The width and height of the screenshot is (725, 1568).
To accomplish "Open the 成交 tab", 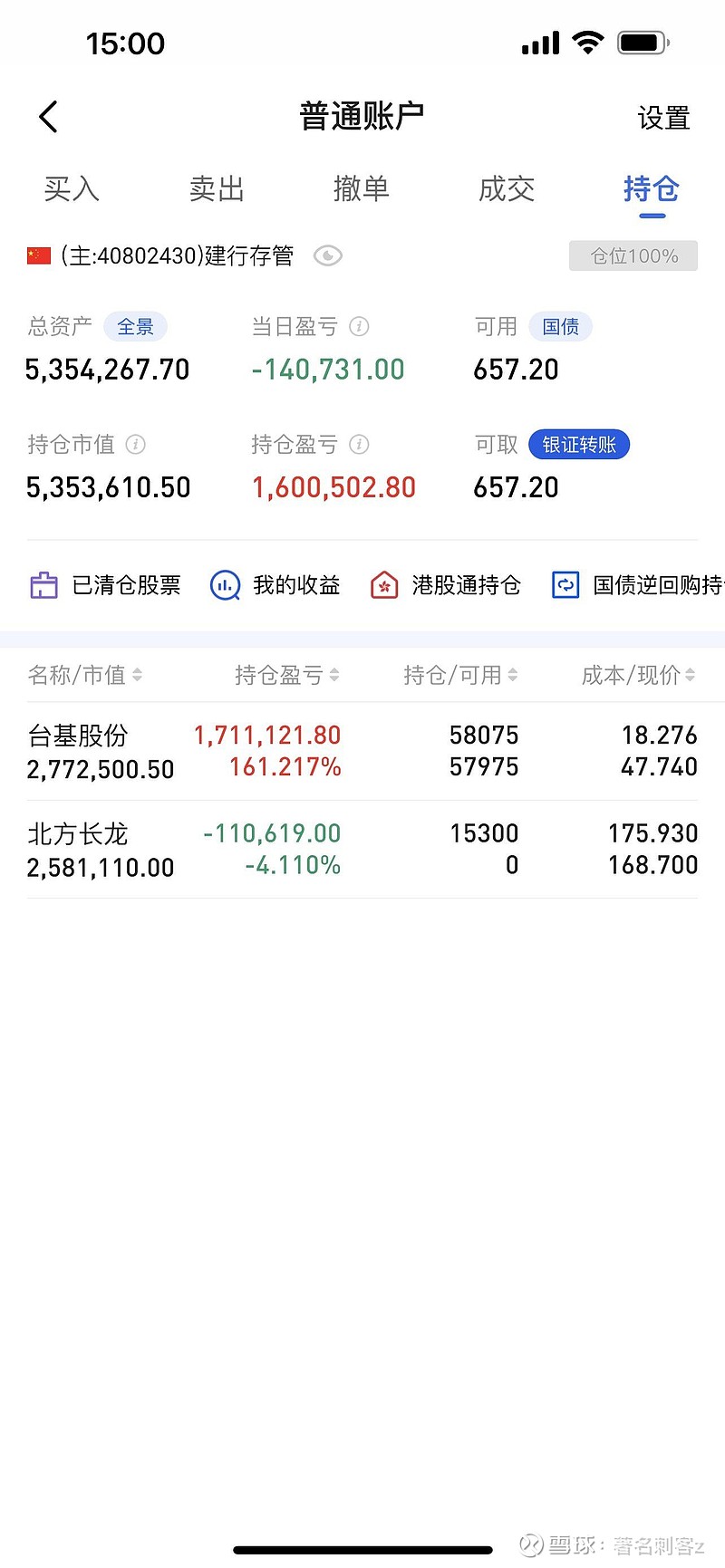I will click(507, 188).
